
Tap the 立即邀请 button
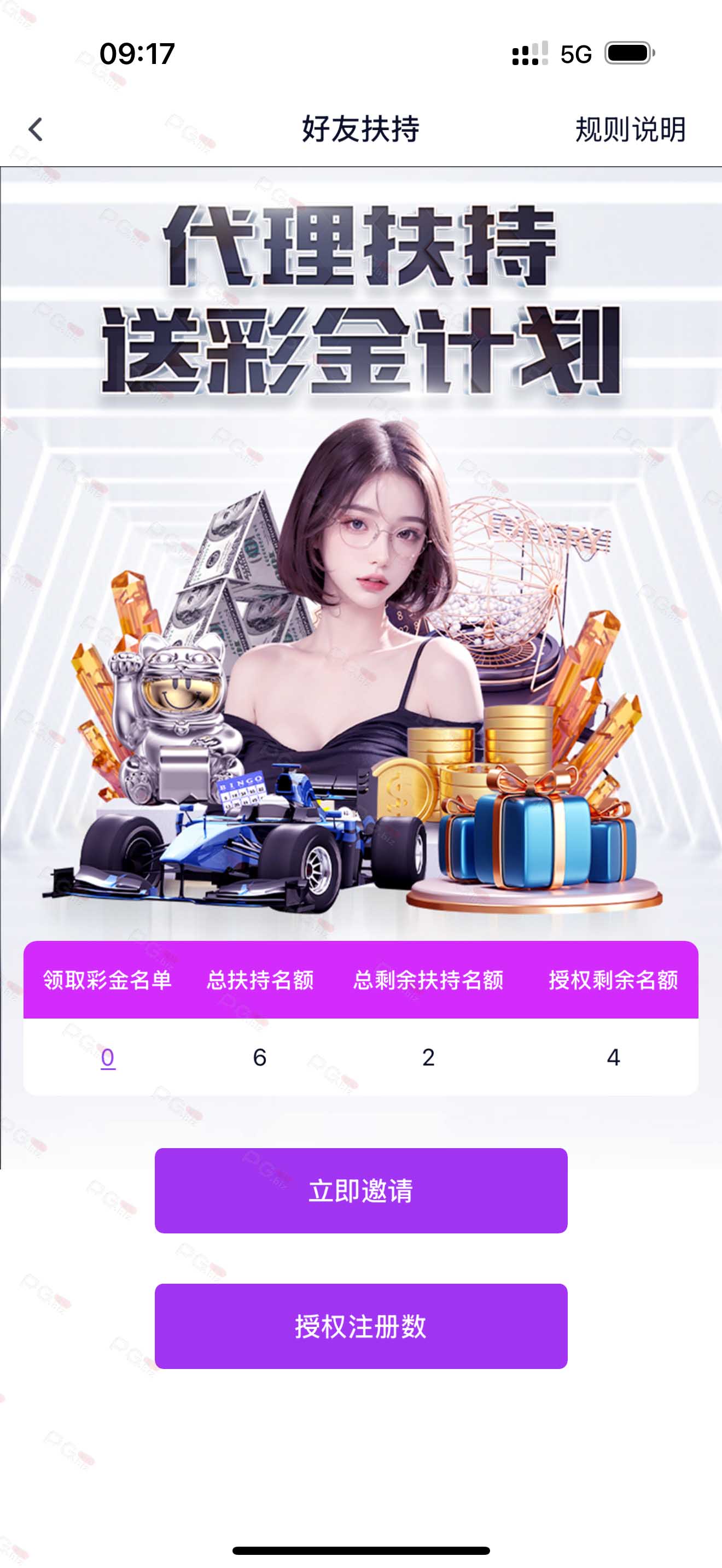pyautogui.click(x=361, y=1191)
